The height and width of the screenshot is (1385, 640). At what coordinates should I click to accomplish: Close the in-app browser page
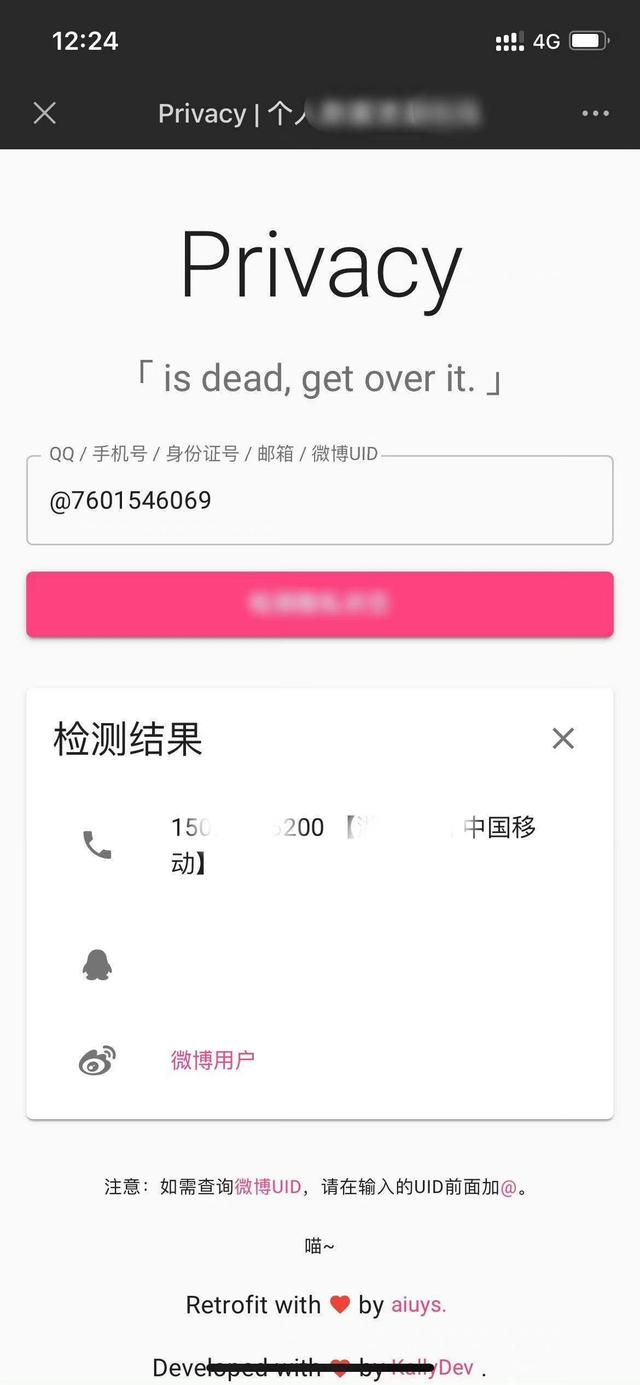[x=45, y=113]
